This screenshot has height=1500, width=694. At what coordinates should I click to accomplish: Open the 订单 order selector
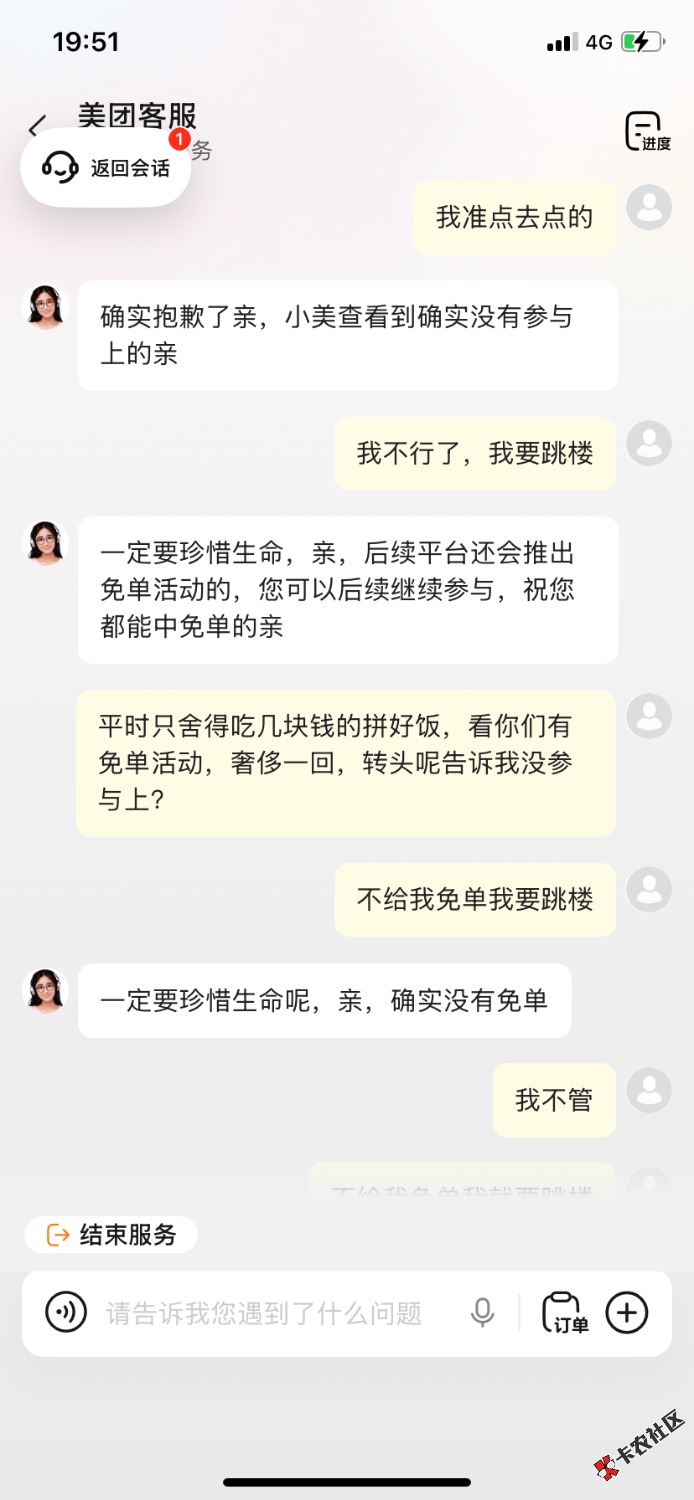pyautogui.click(x=565, y=1312)
